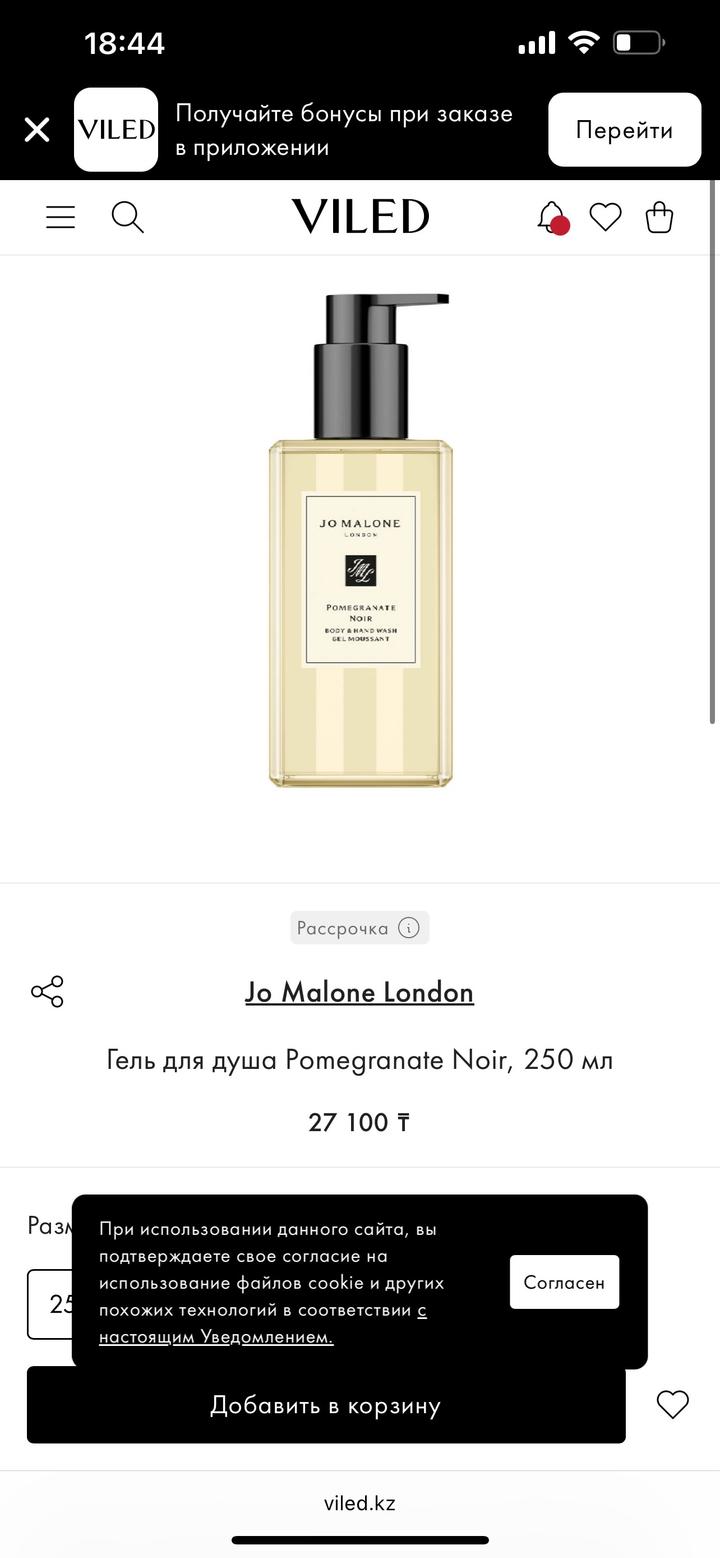Open the notifications bell
Screen dimensions: 720x1558
551,217
